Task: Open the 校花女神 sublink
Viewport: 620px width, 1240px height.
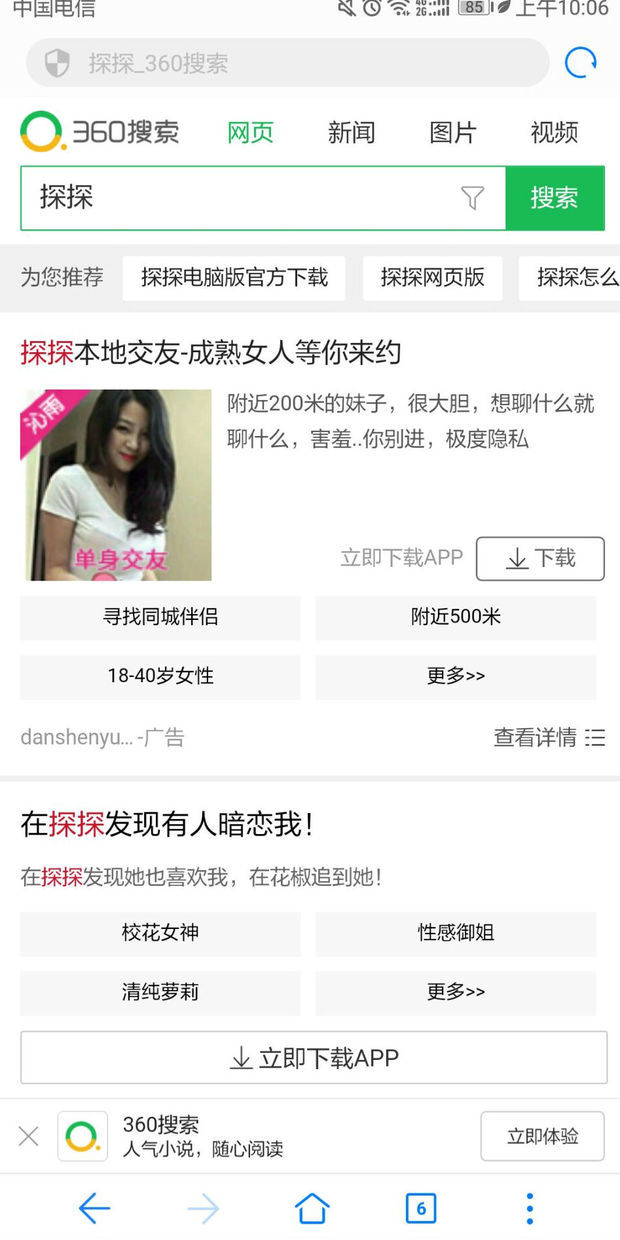Action: (160, 933)
